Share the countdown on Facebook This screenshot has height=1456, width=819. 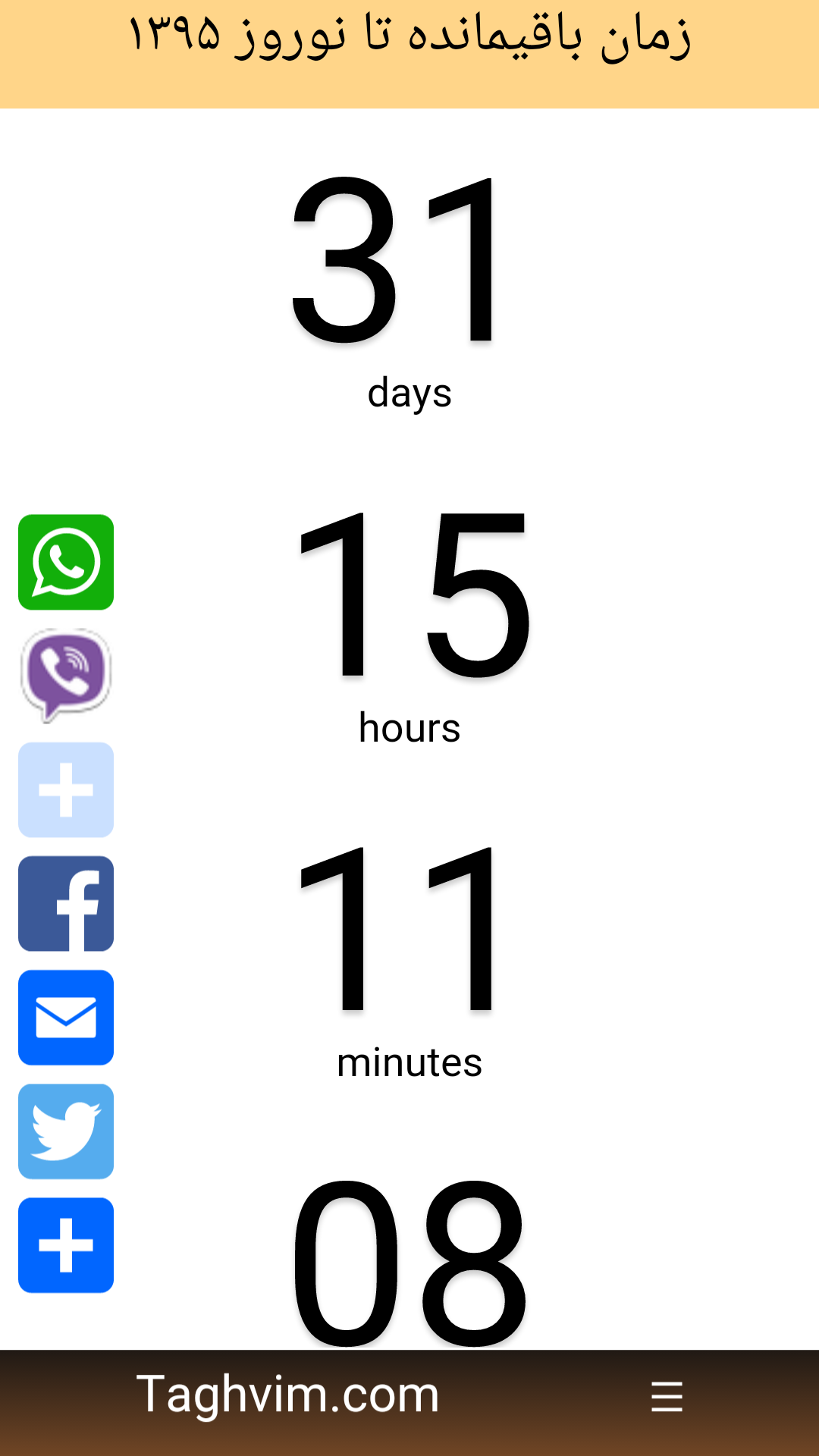pyautogui.click(x=66, y=903)
